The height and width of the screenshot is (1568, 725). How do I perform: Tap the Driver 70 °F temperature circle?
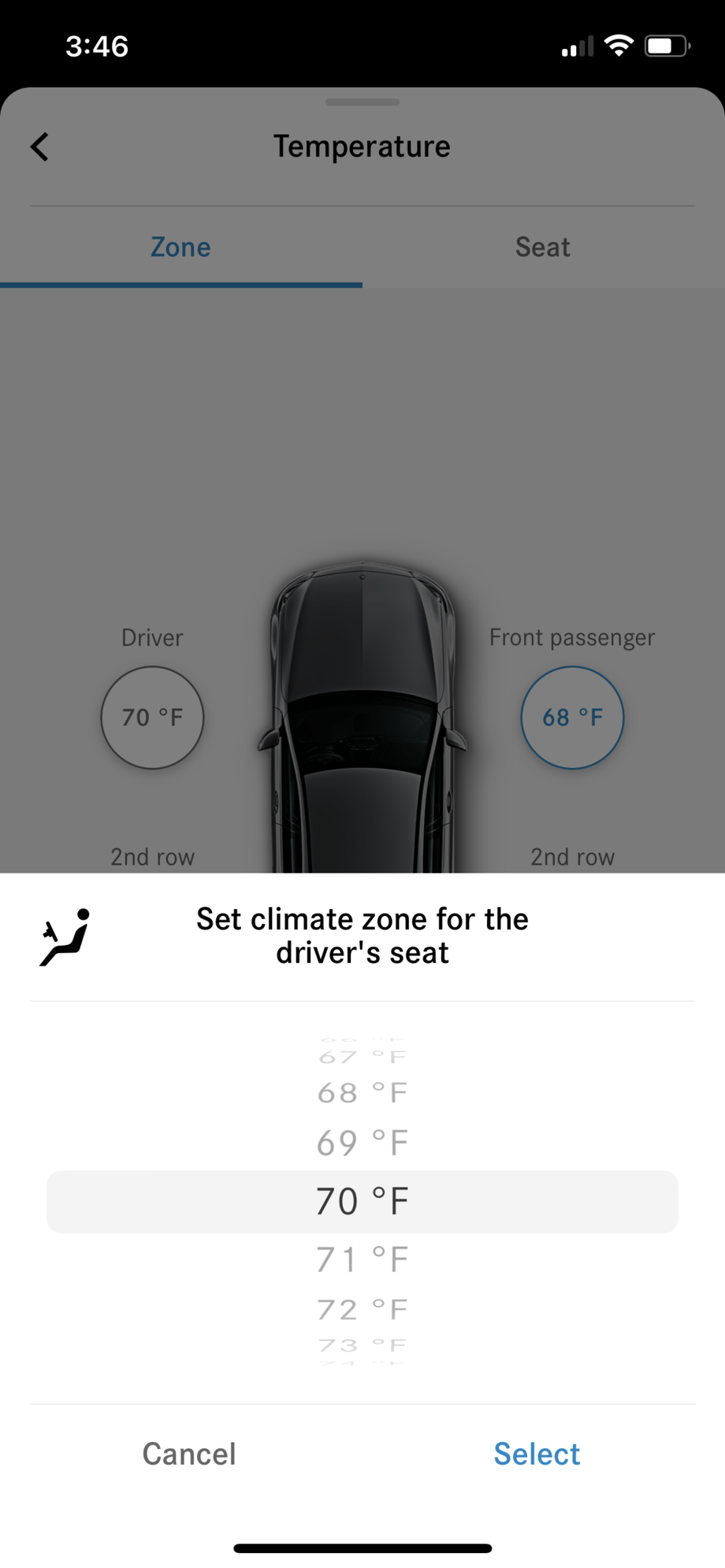(152, 717)
